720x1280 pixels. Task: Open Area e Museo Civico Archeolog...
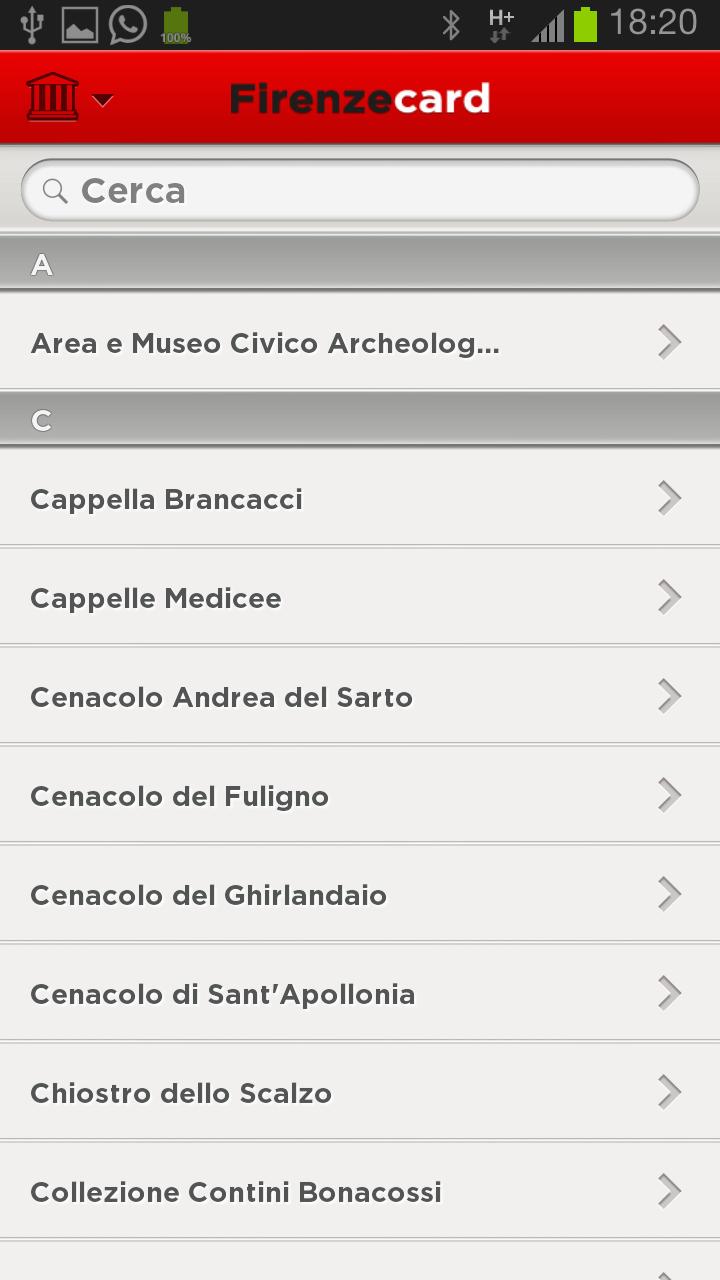[265, 342]
